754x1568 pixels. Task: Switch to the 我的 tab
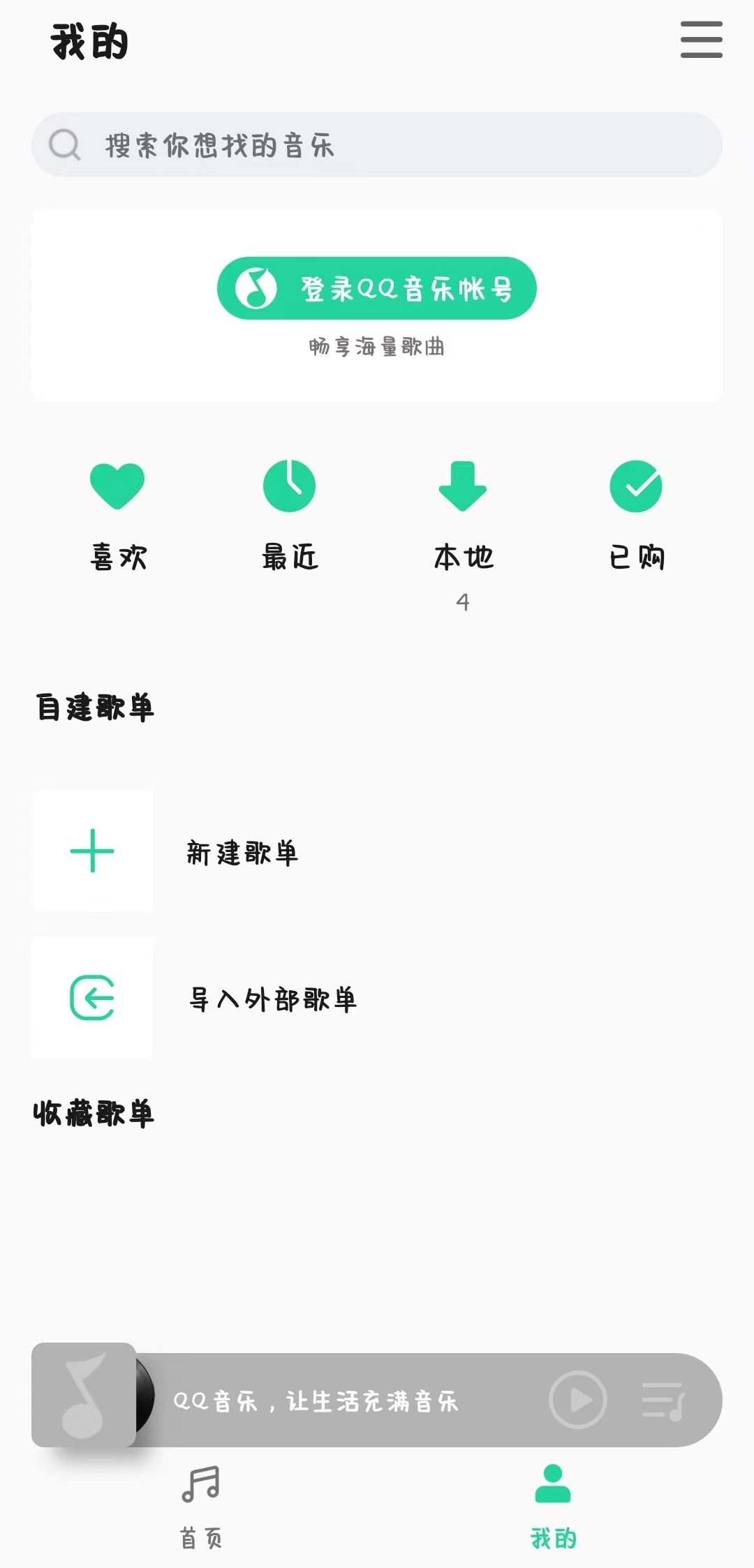pyautogui.click(x=553, y=1506)
